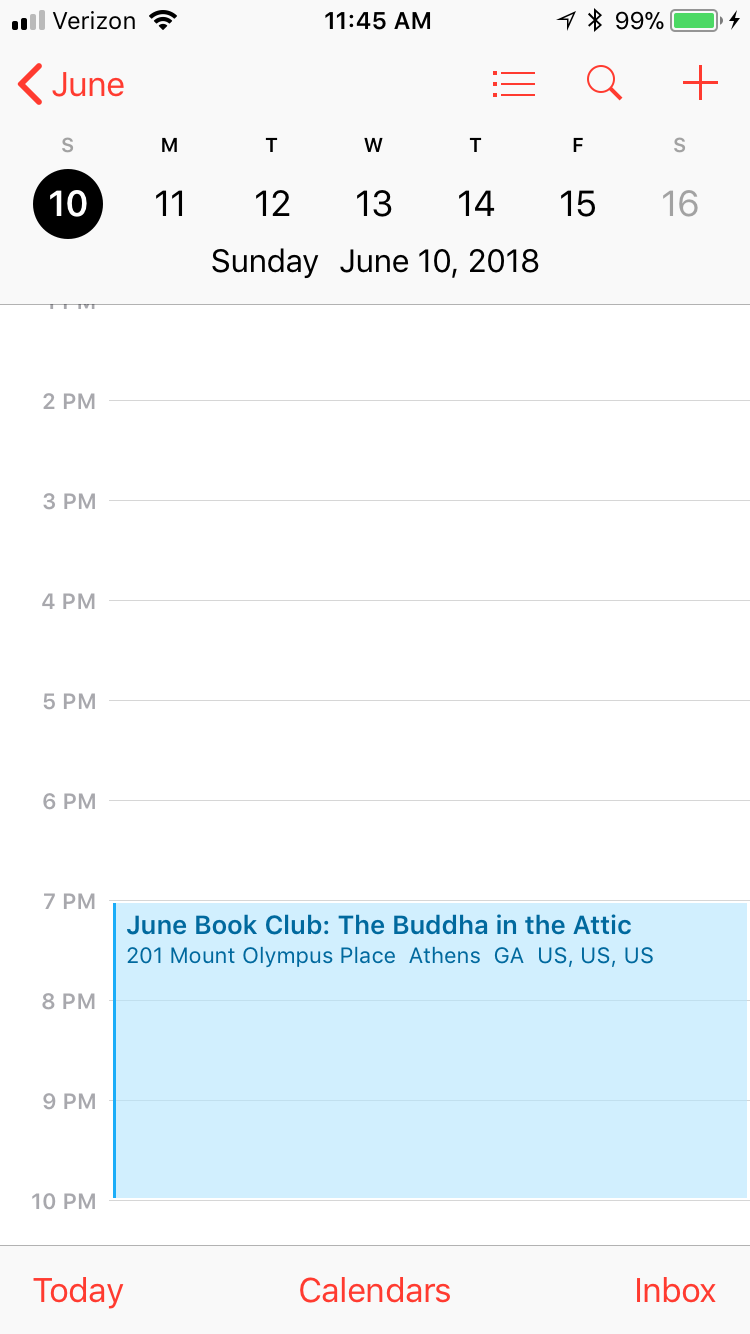
Task: Select Friday the 15th
Action: [x=578, y=204]
